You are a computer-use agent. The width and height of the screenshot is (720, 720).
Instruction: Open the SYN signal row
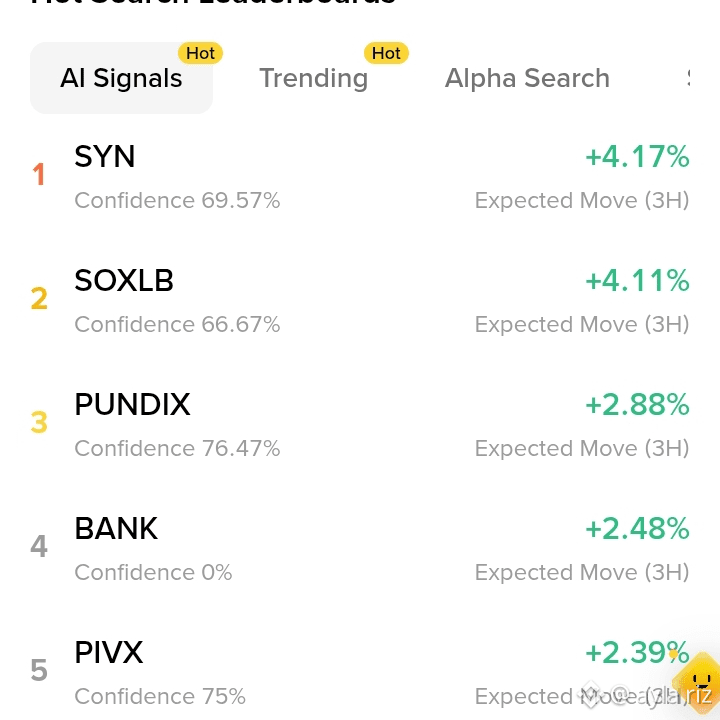pos(360,176)
